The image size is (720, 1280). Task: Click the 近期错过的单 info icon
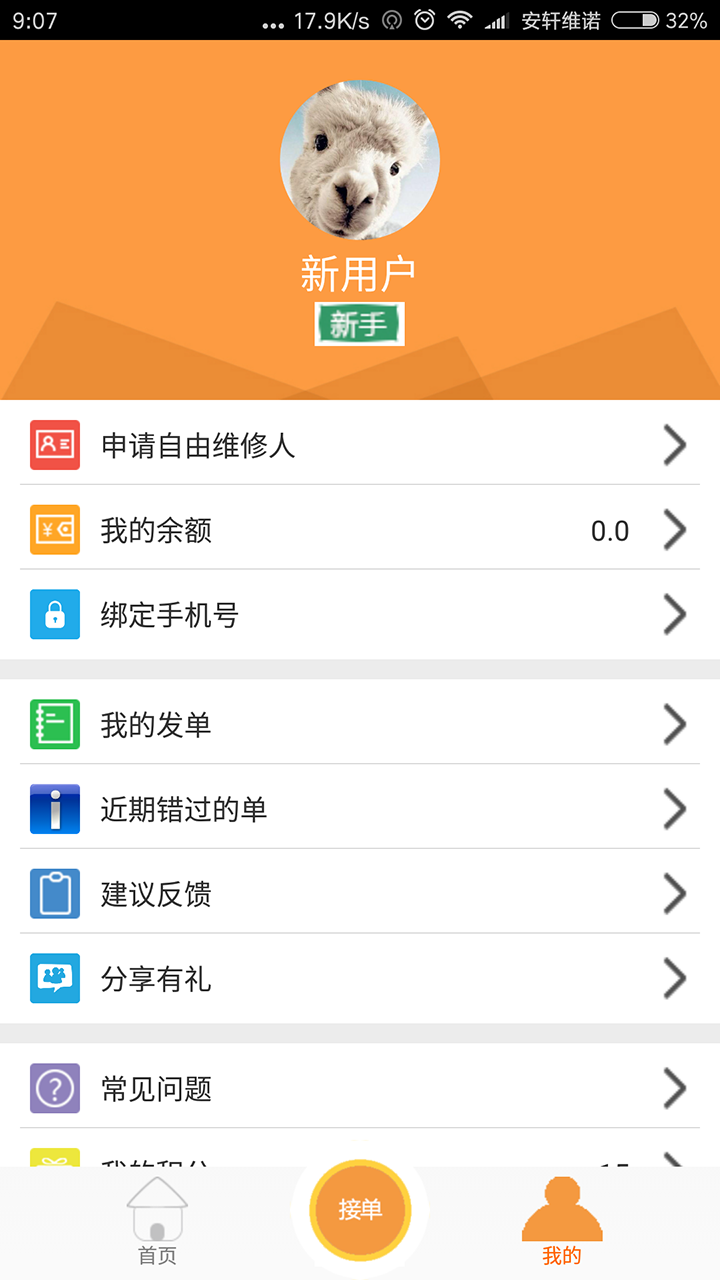(x=54, y=808)
